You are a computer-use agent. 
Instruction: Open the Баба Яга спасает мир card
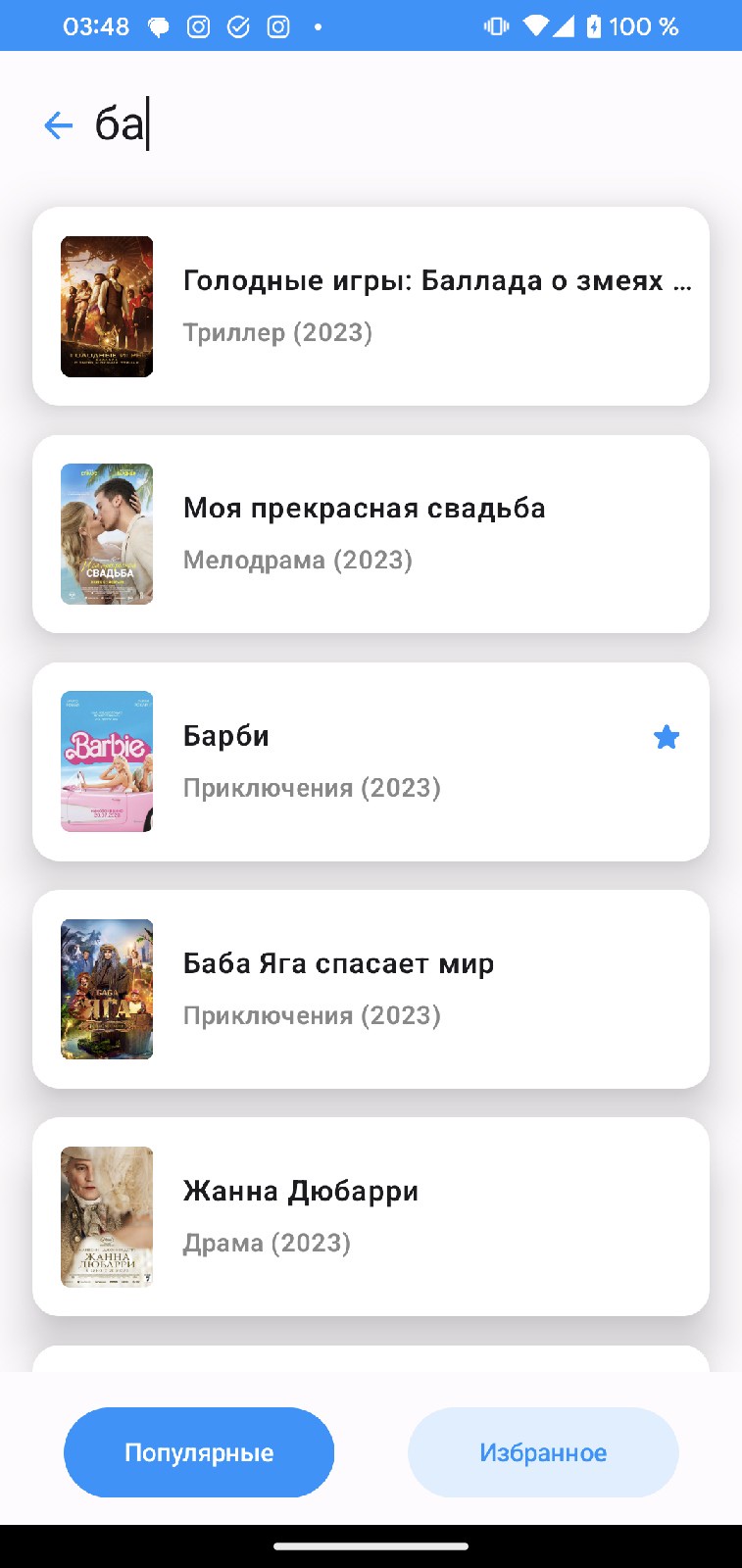pos(371,989)
